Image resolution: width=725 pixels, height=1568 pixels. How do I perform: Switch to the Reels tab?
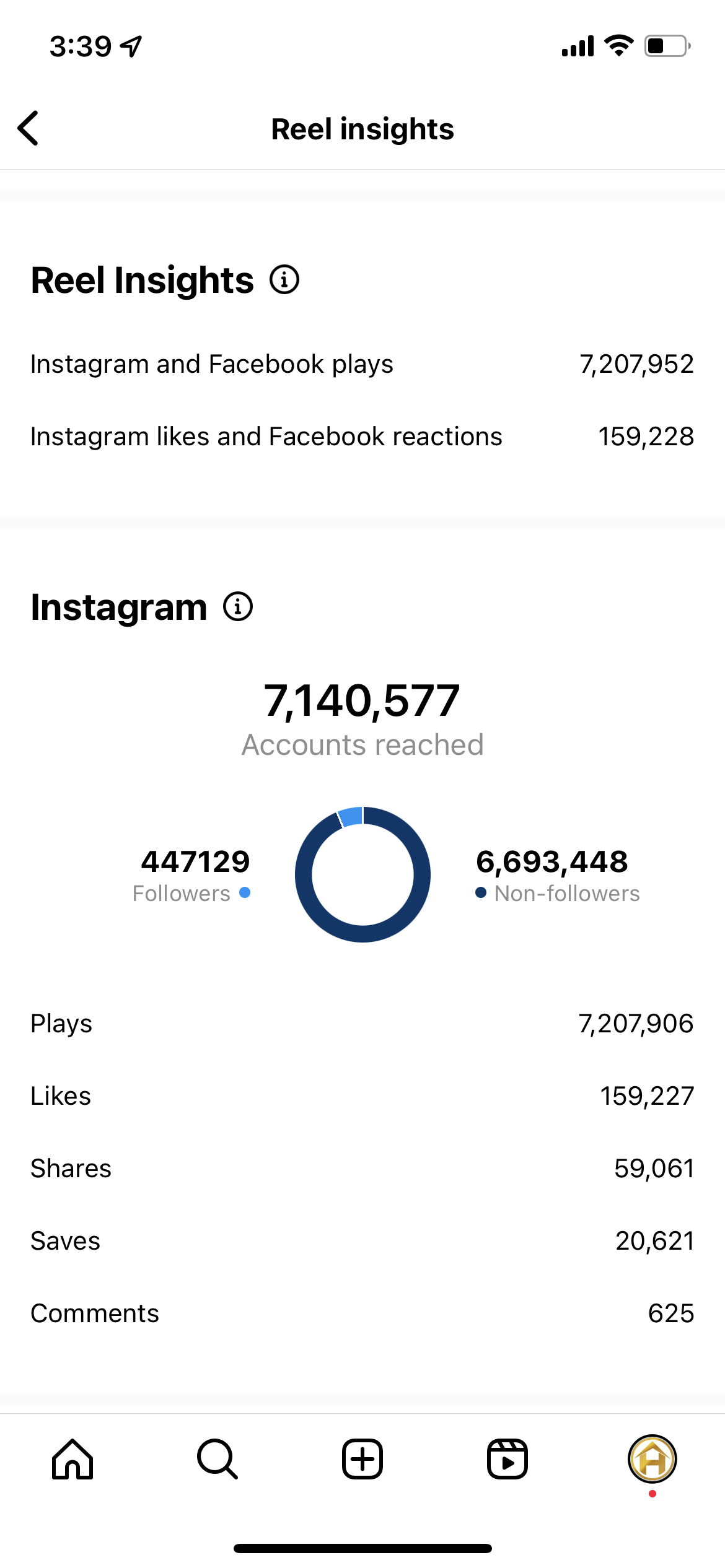point(507,1458)
